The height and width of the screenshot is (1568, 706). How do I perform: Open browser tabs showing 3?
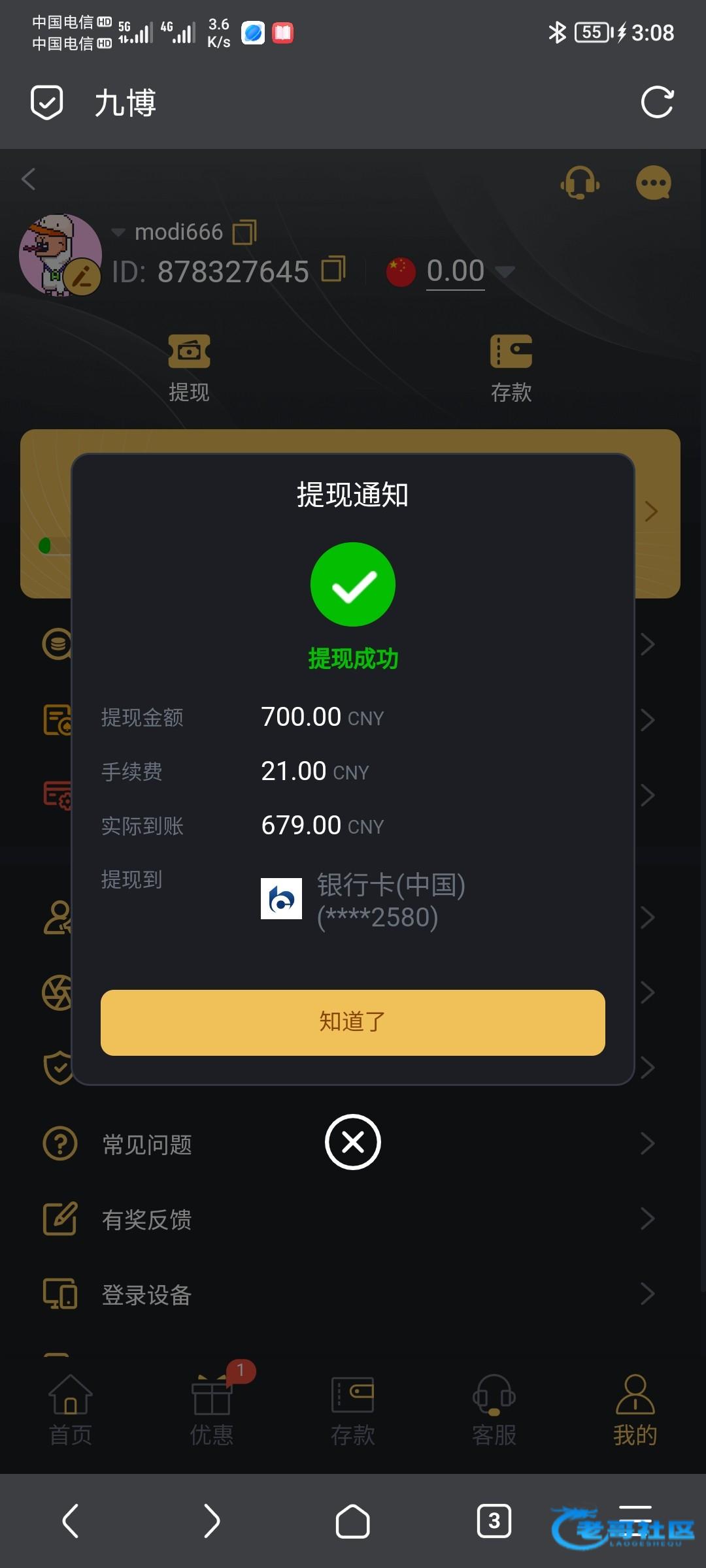(494, 1521)
